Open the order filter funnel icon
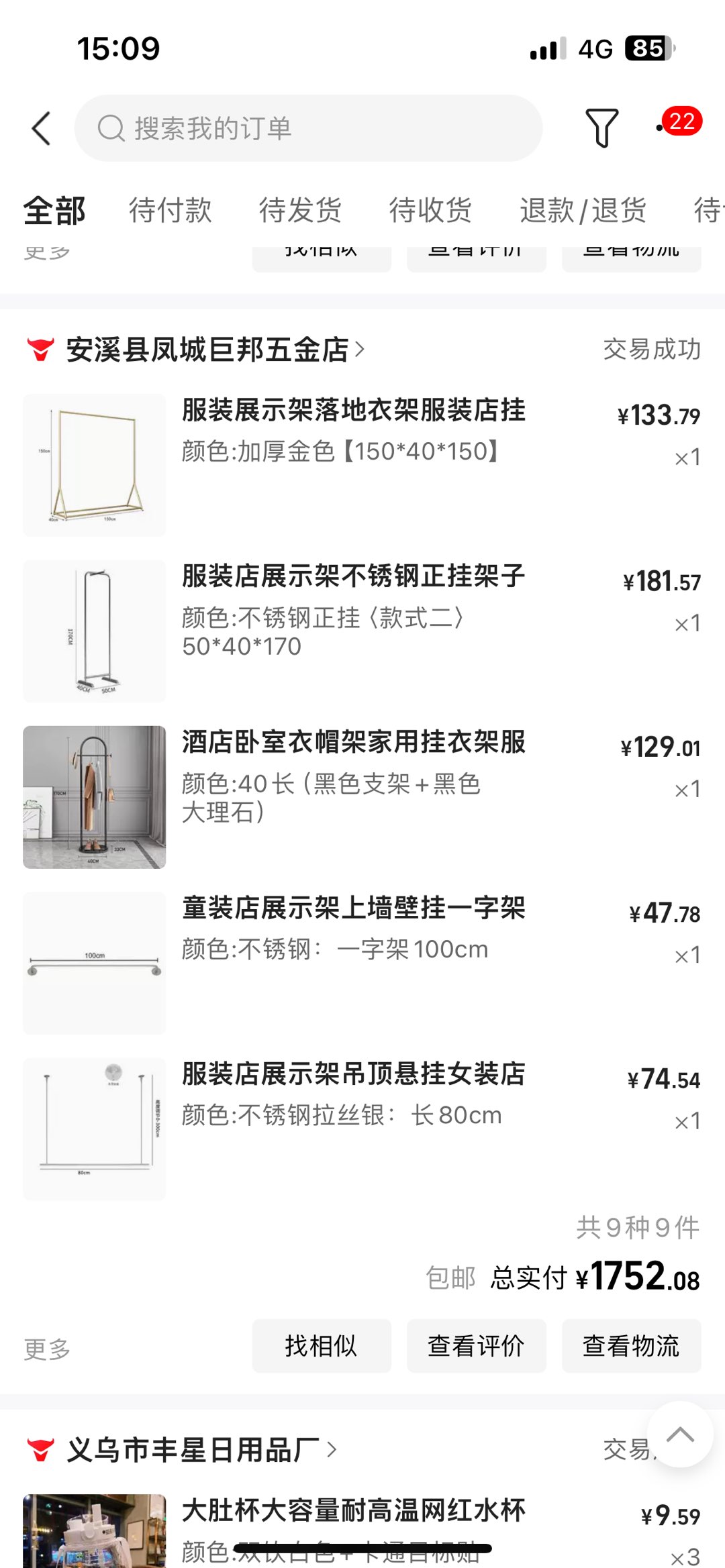Image resolution: width=725 pixels, height=1568 pixels. click(601, 127)
